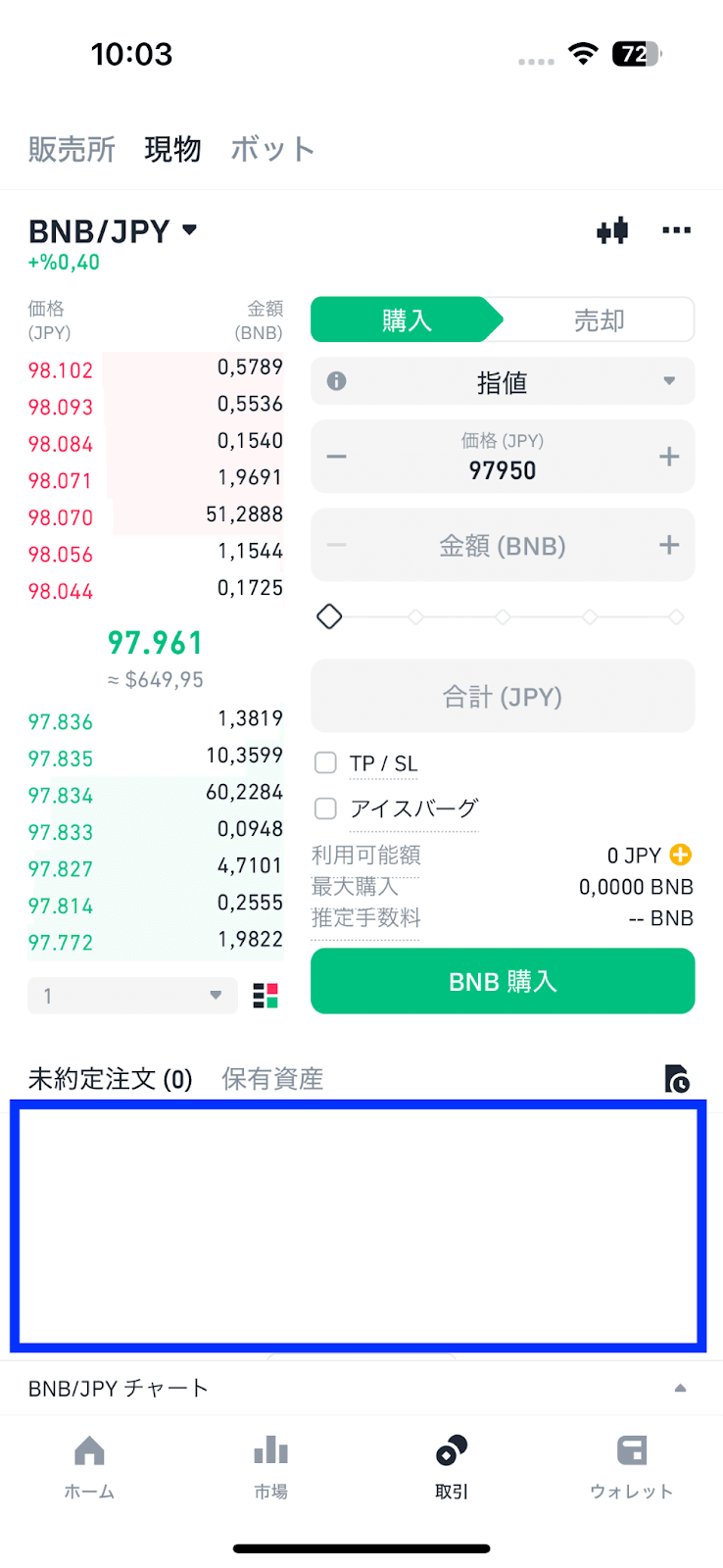Open the candlestick chart icon
Viewport: 723px width, 1568px height.
(x=612, y=231)
